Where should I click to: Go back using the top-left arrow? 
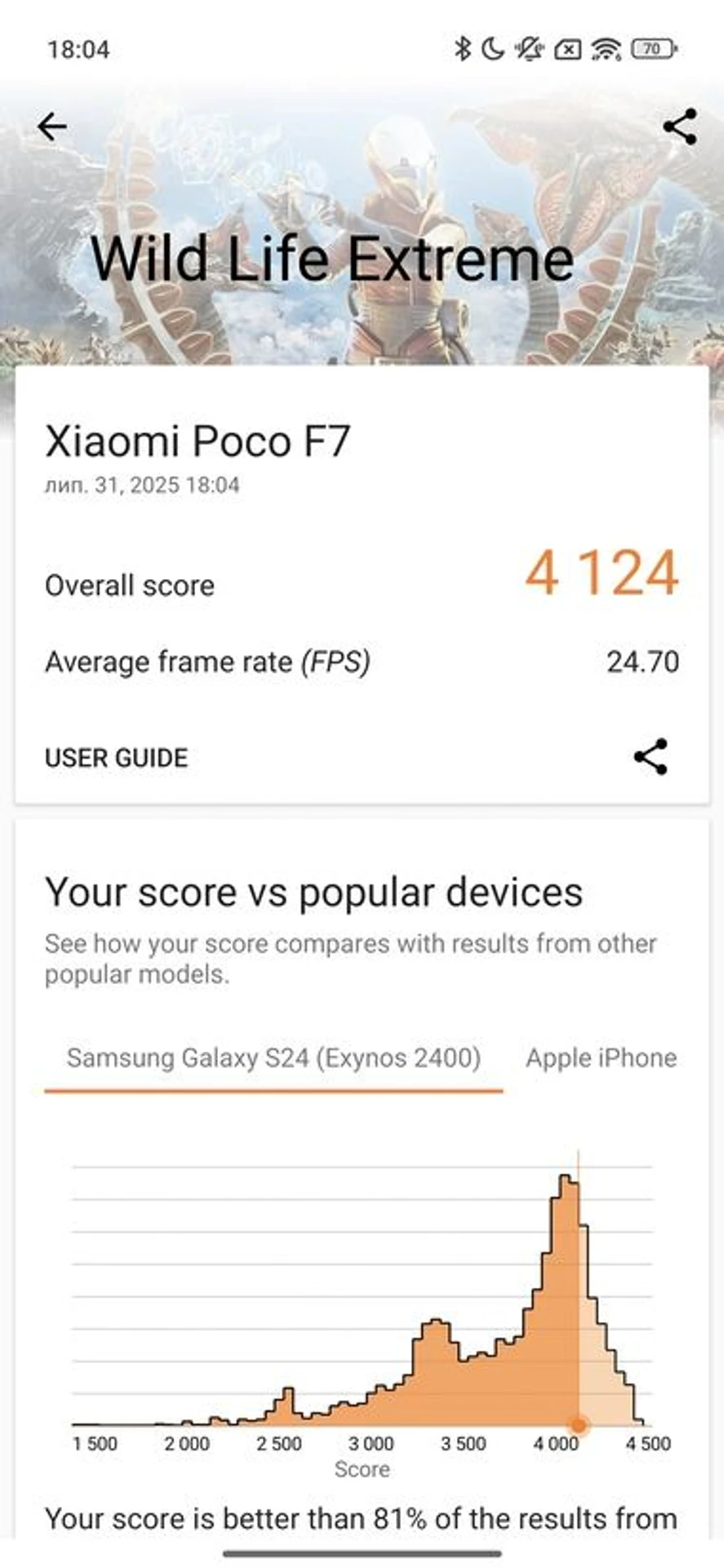pyautogui.click(x=52, y=127)
